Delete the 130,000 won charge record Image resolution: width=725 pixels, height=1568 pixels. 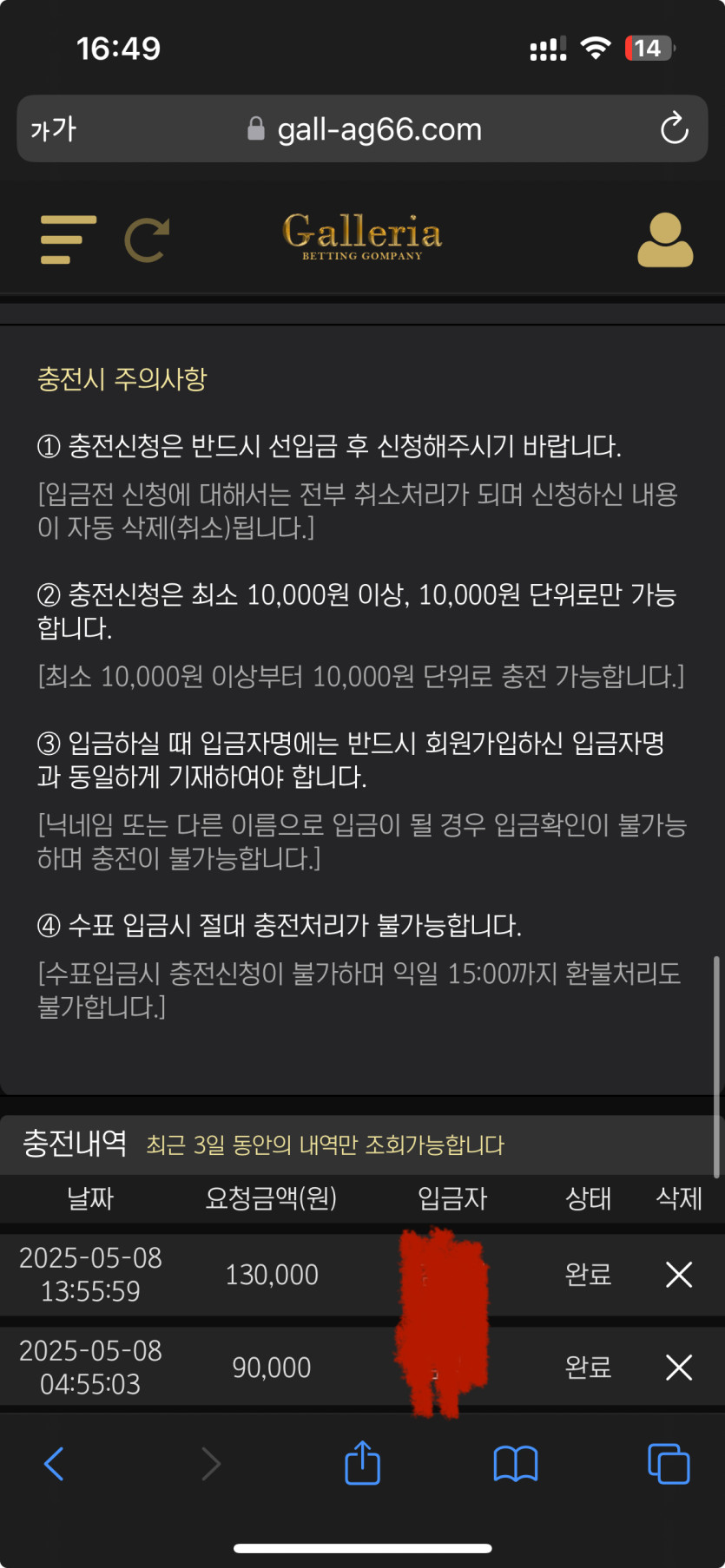pyautogui.click(x=678, y=1275)
